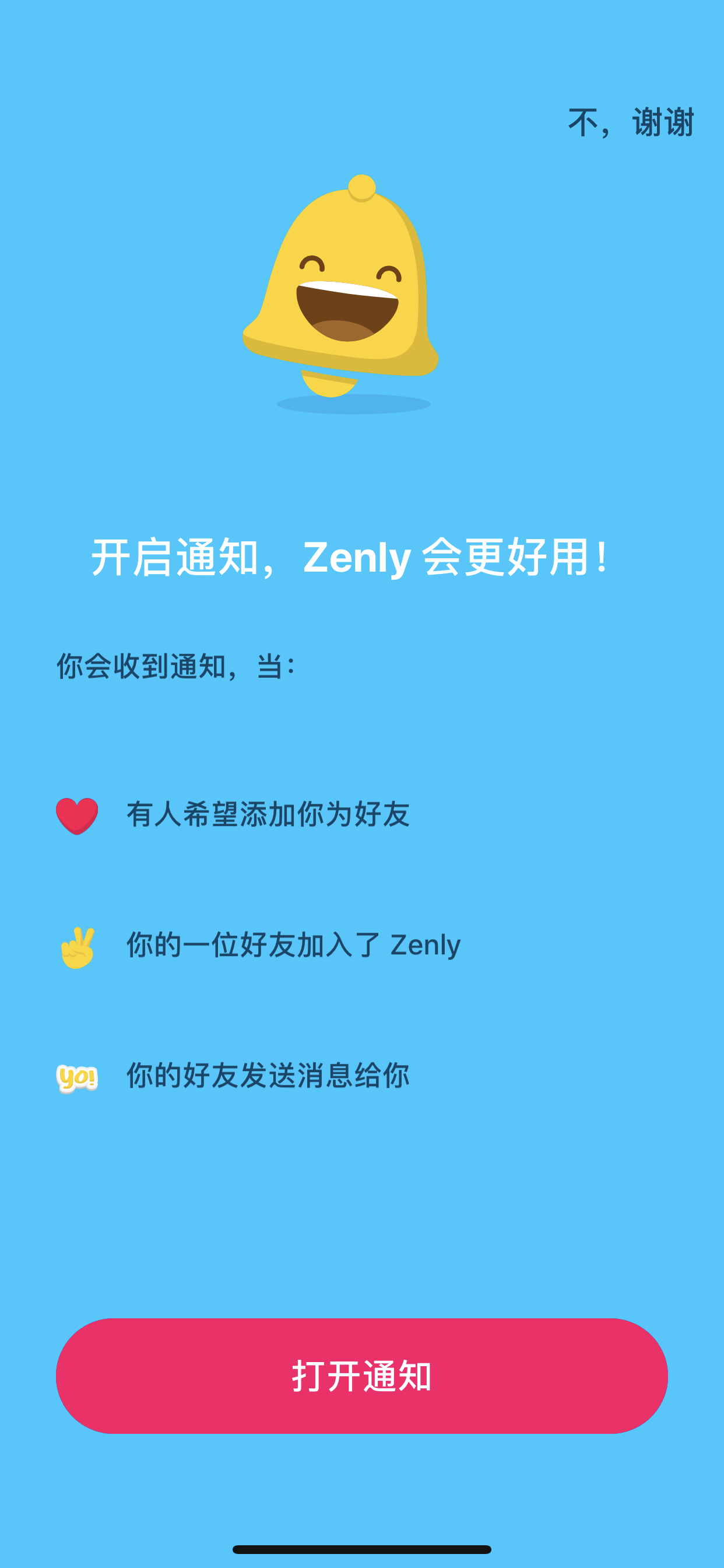
Task: Tap the 打开通知 button to enable notifications
Action: 362,1375
